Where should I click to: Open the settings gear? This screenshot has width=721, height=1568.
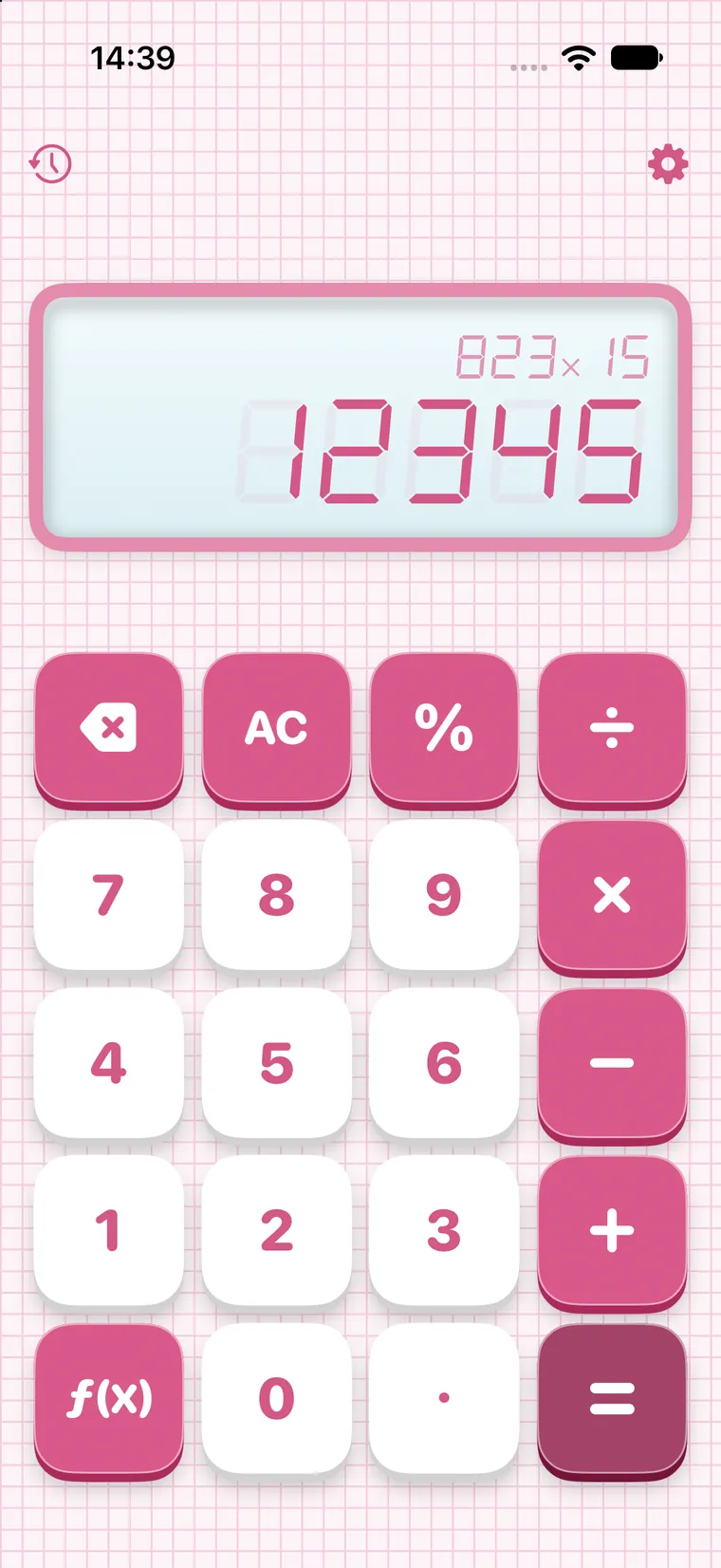point(668,164)
